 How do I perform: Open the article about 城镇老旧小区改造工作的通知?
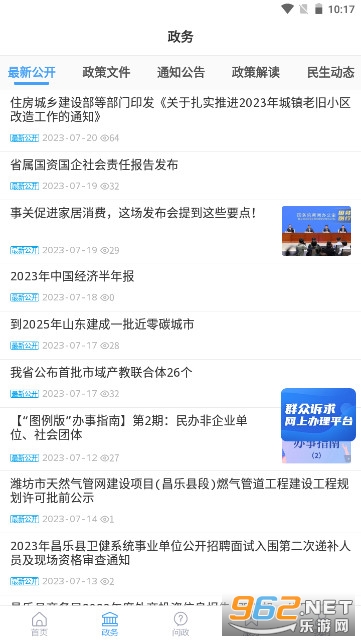click(180, 120)
